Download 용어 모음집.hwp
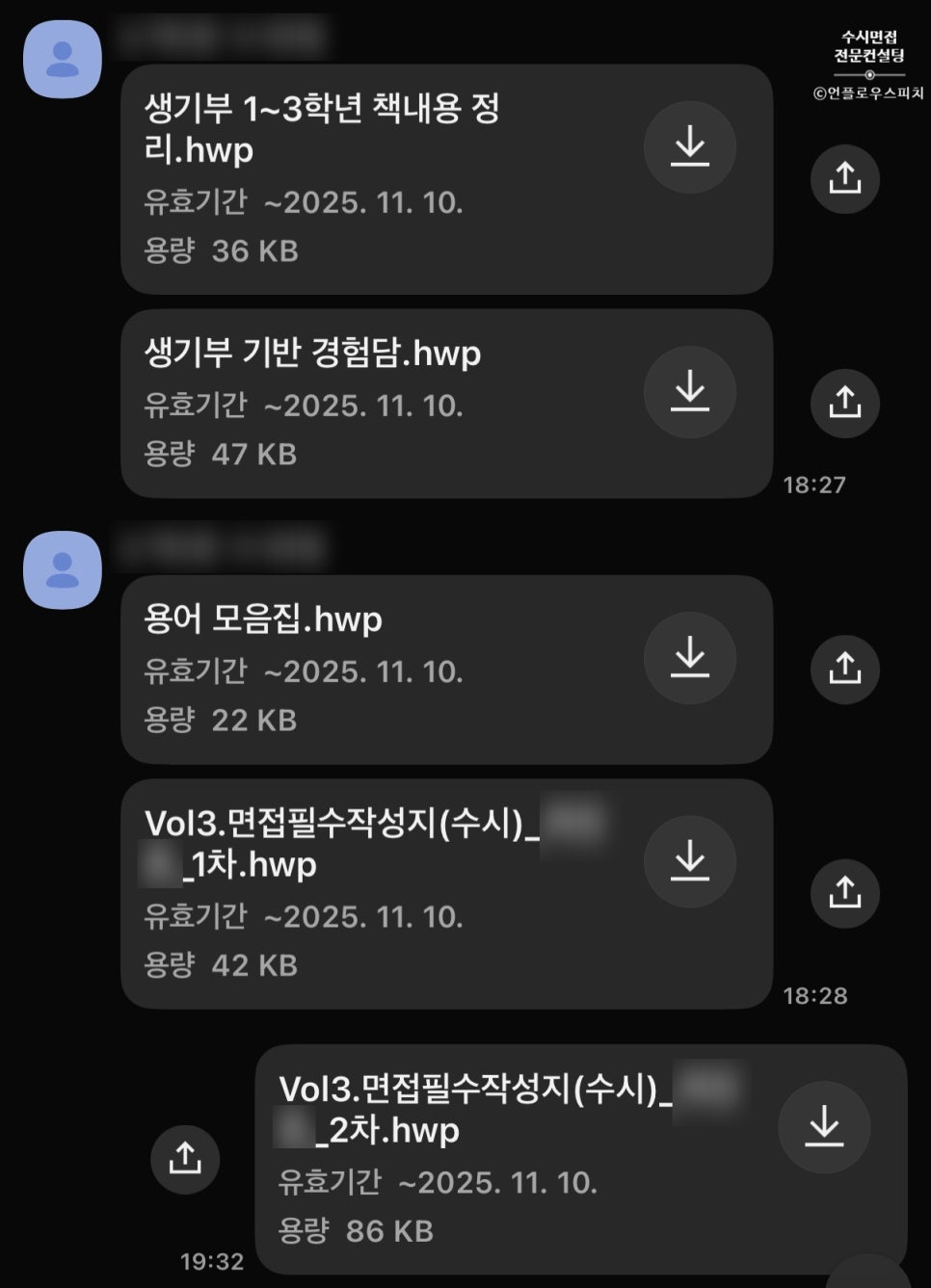Image resolution: width=931 pixels, height=1288 pixels. click(x=690, y=658)
